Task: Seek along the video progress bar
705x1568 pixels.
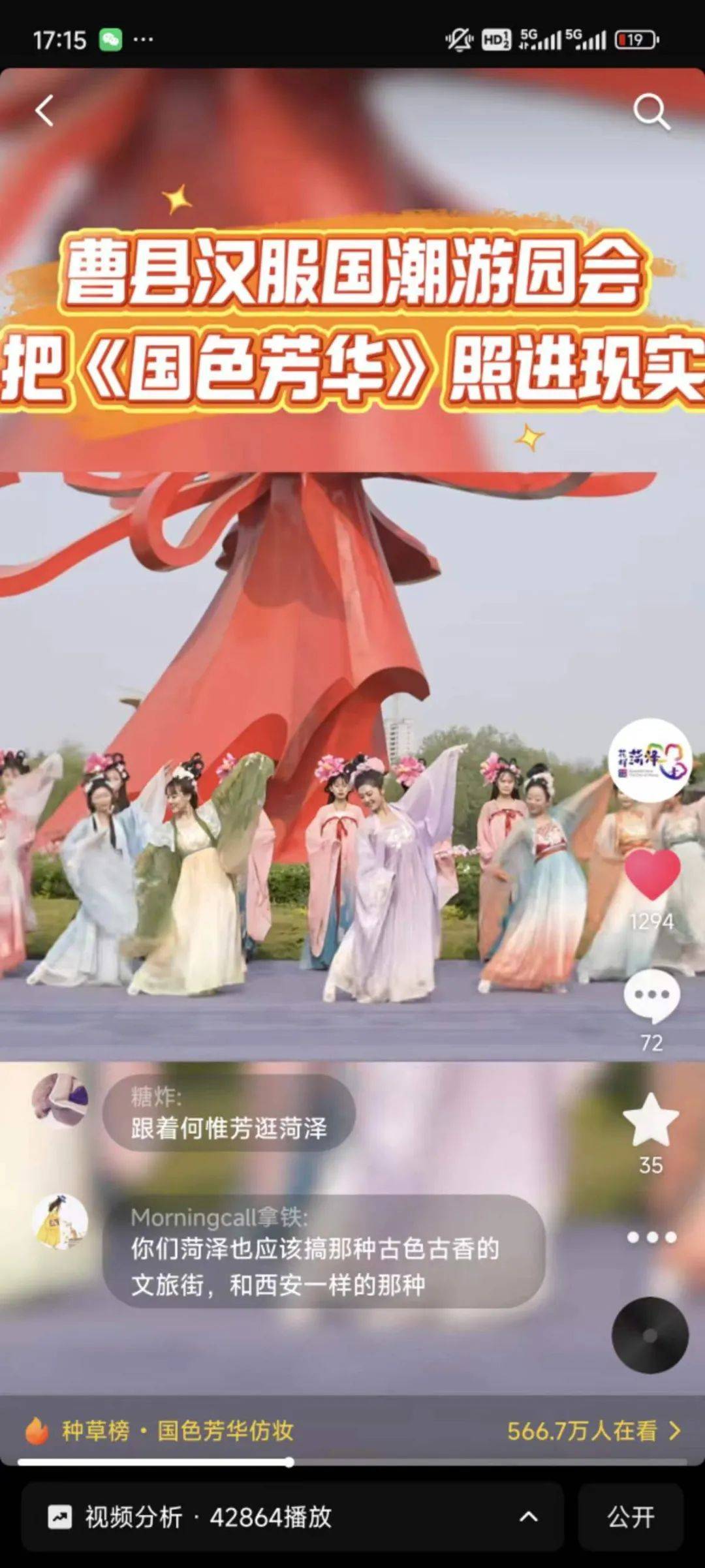Action: 352,1462
